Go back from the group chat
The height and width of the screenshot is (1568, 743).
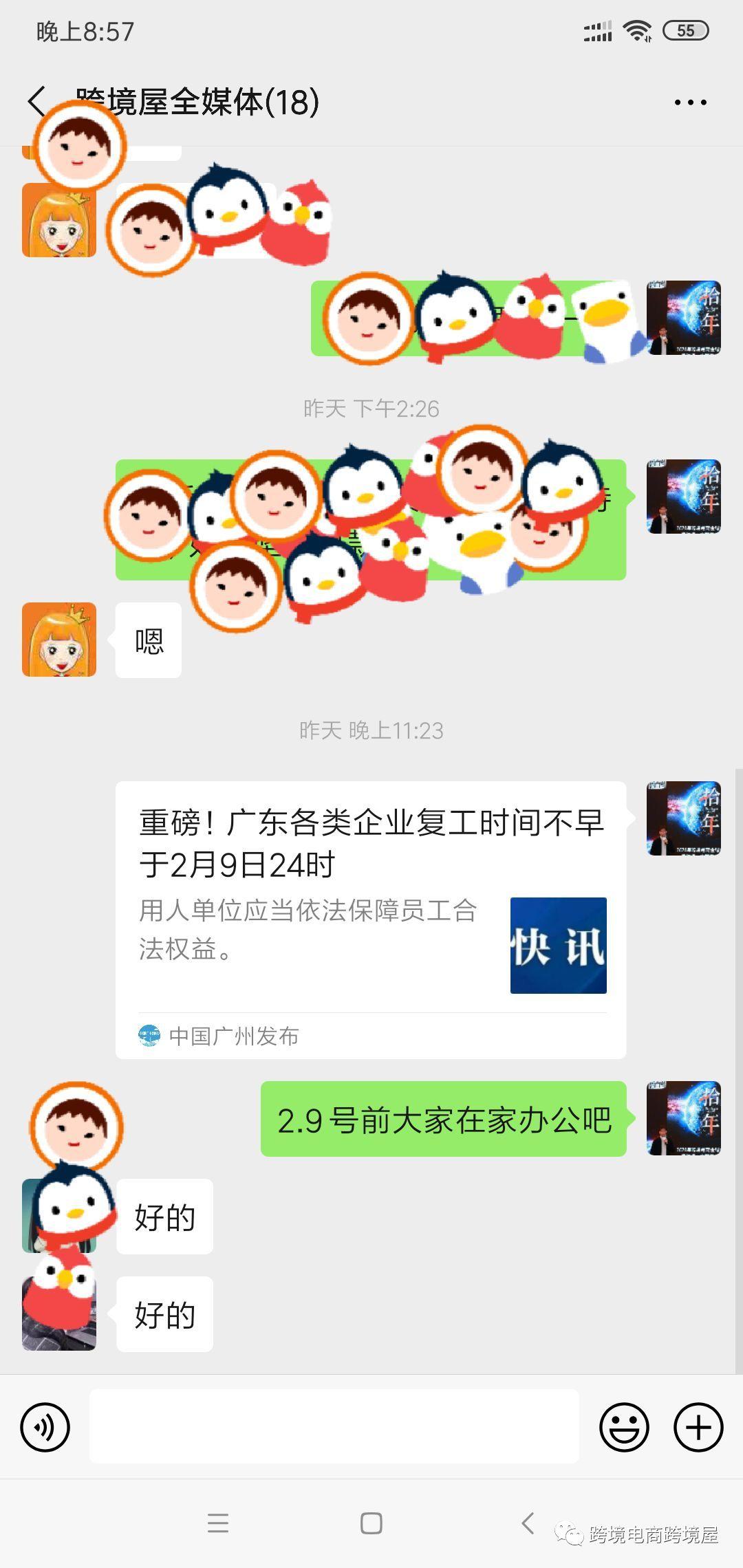click(x=37, y=102)
